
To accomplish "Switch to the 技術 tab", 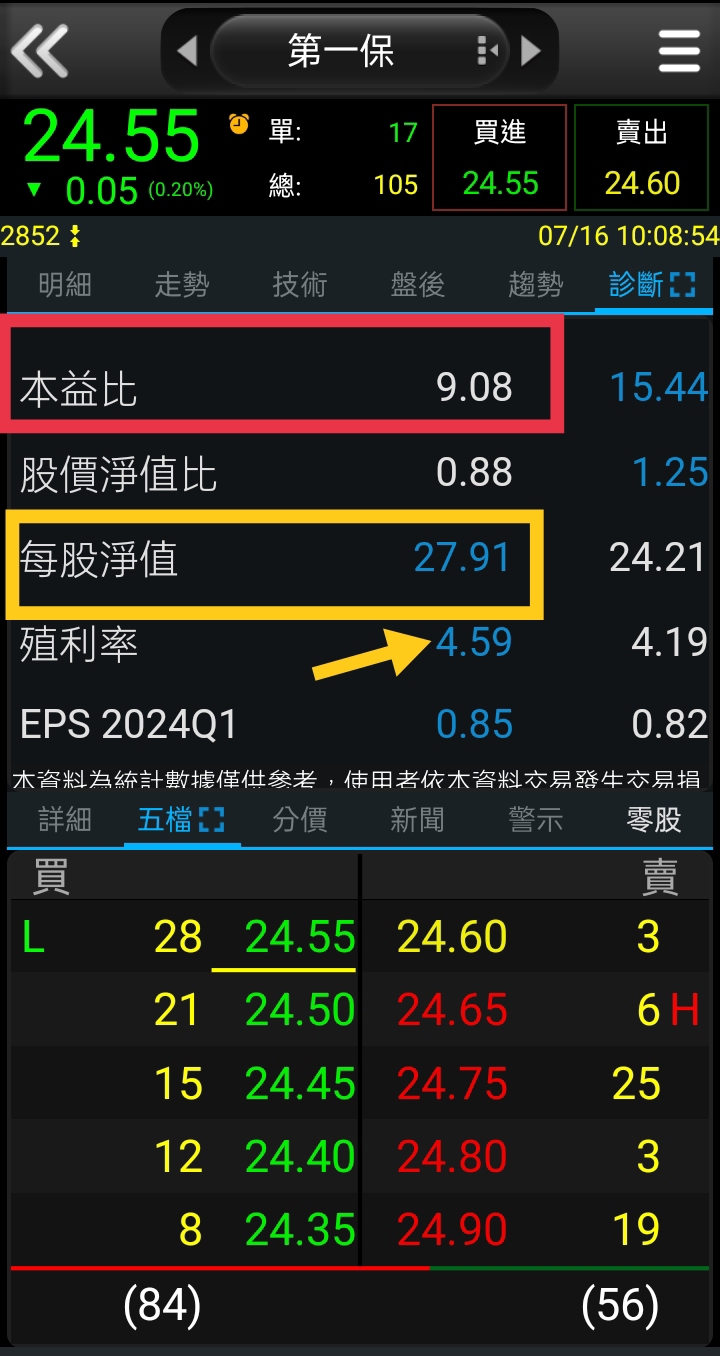I will [x=300, y=285].
